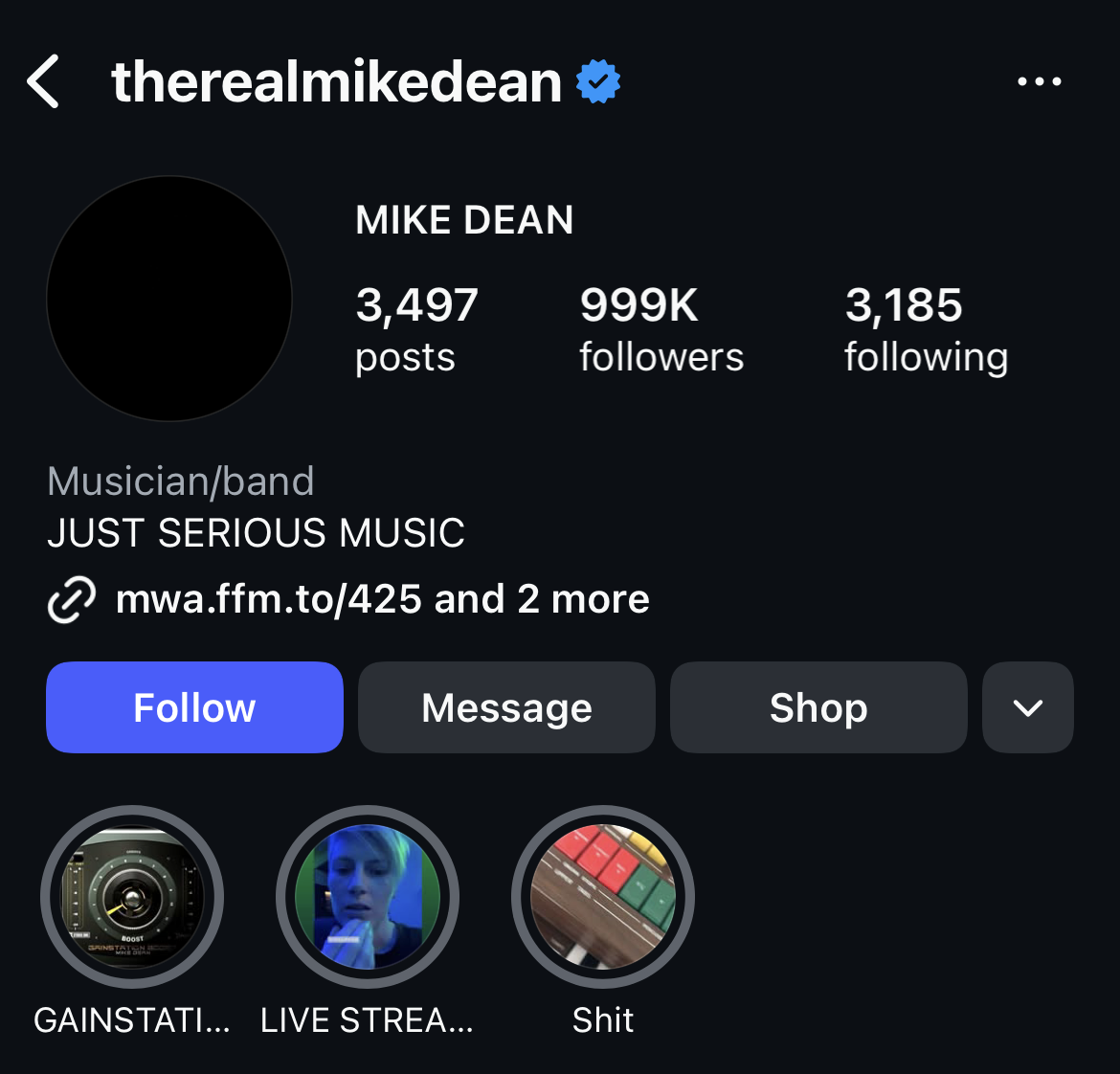1120x1074 pixels.
Task: Open the LIVE STREA... story highlight
Action: click(368, 897)
